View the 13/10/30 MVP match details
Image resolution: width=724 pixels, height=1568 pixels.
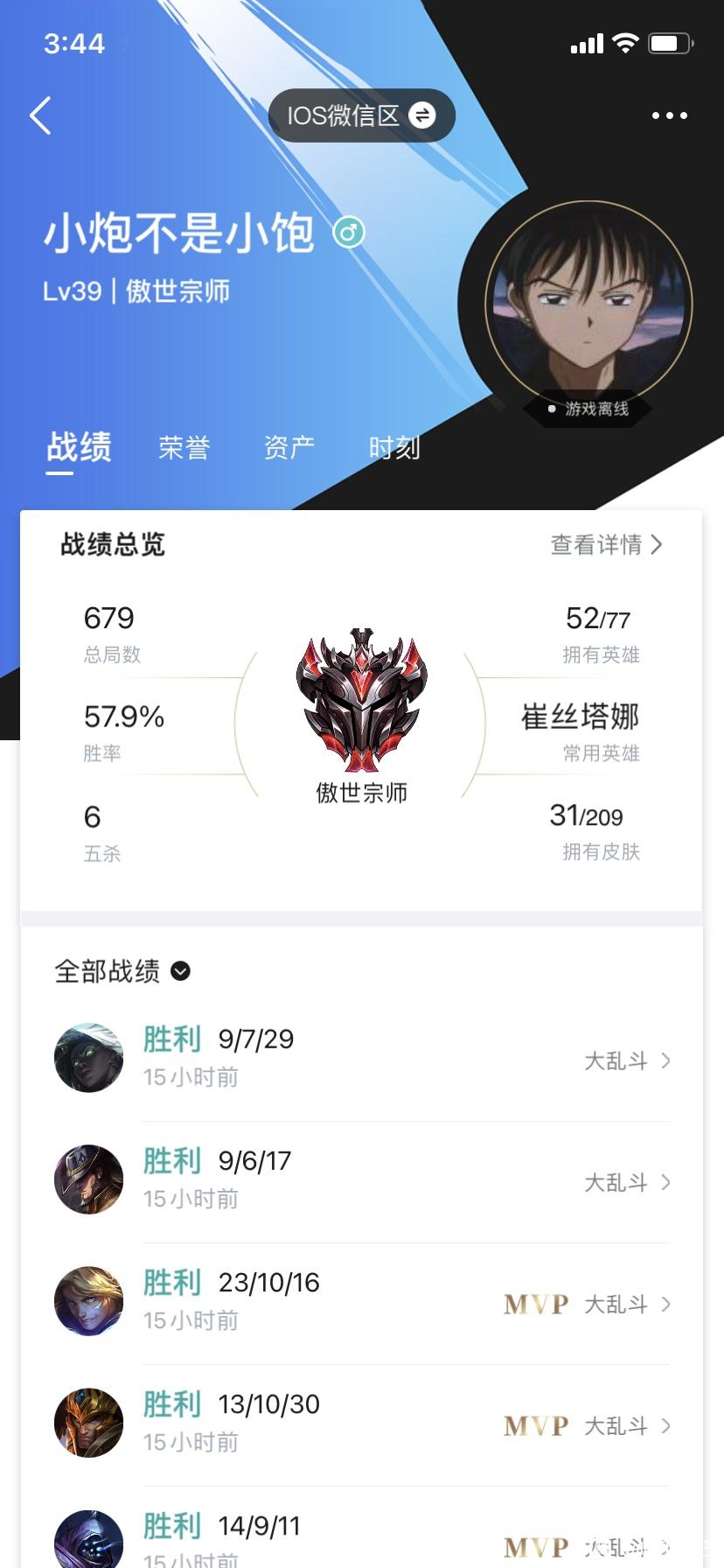362,1425
